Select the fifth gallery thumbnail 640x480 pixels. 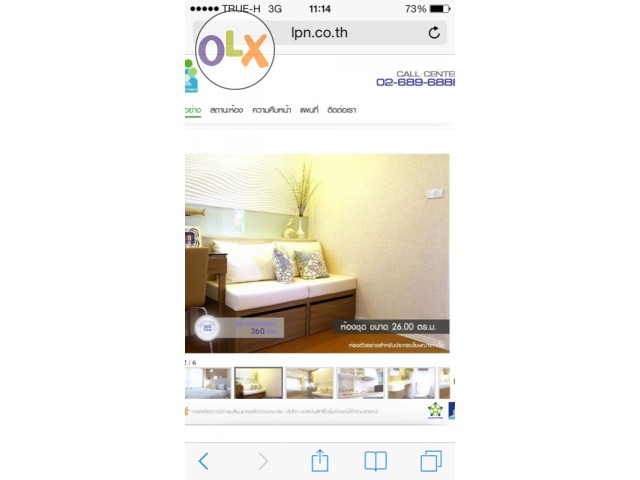[x=411, y=383]
